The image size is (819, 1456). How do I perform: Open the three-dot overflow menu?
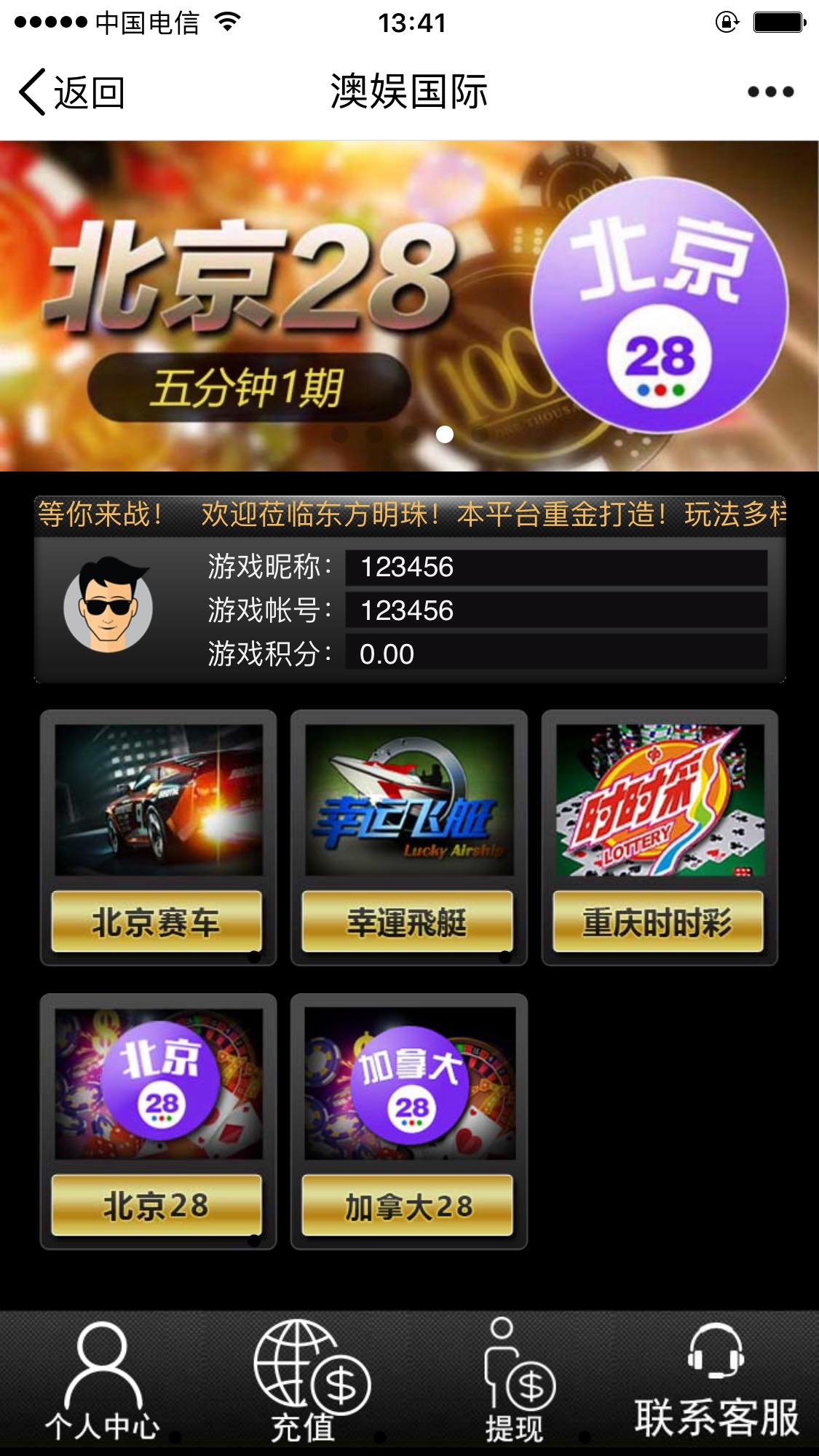(770, 92)
